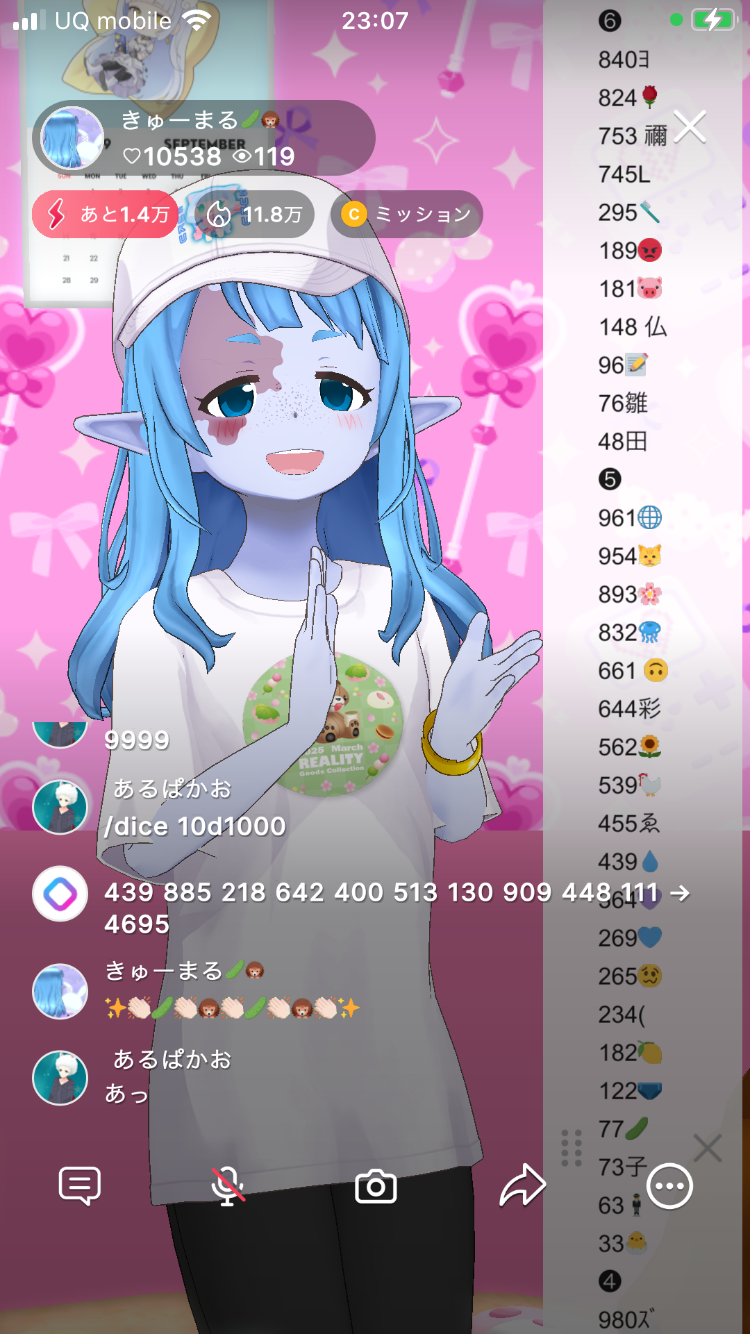Open the 11.8万 points chip
This screenshot has width=750, height=1334.
tap(253, 214)
